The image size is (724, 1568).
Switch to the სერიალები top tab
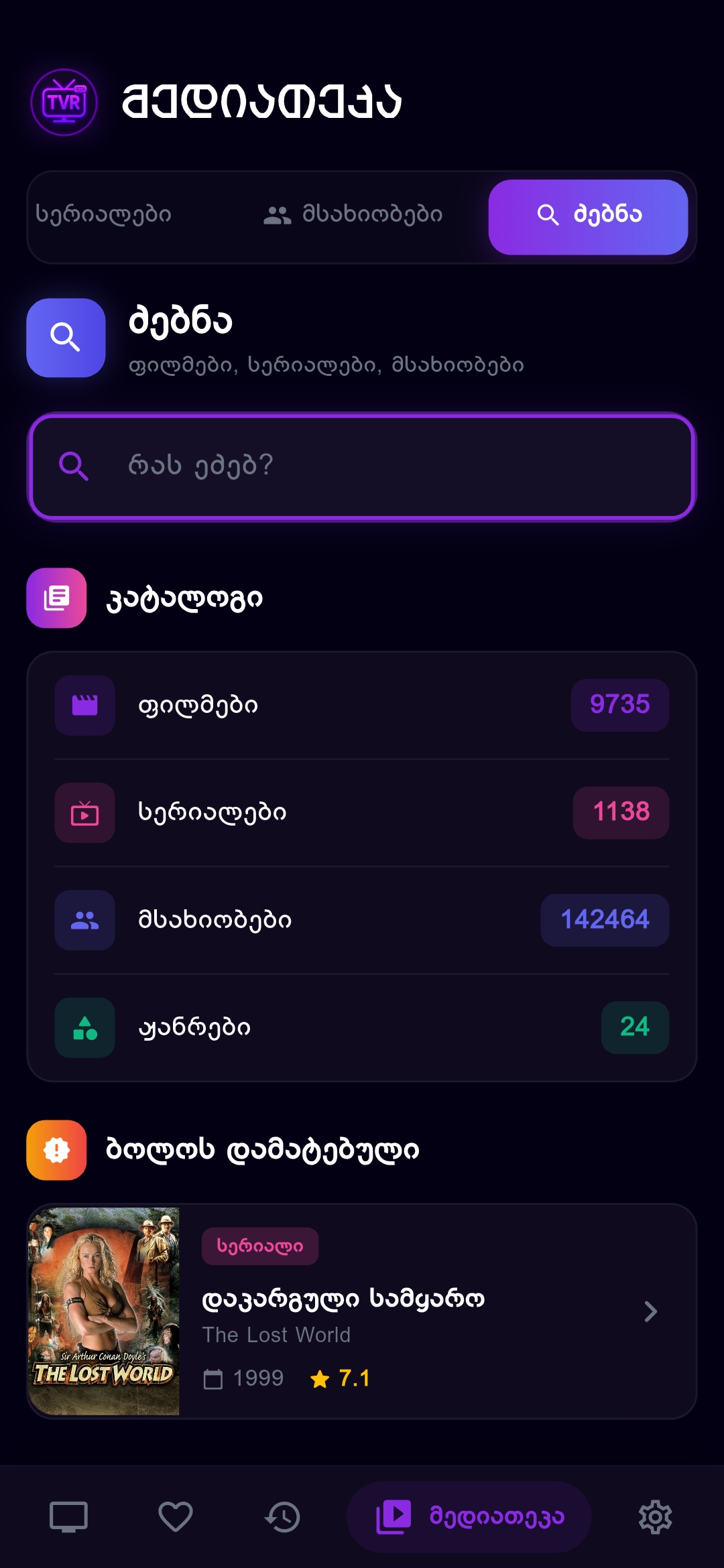104,215
